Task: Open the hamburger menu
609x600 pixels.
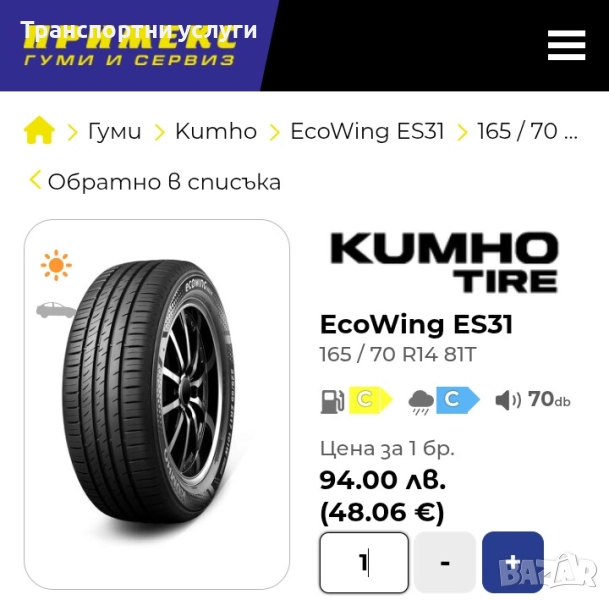Action: [x=566, y=45]
